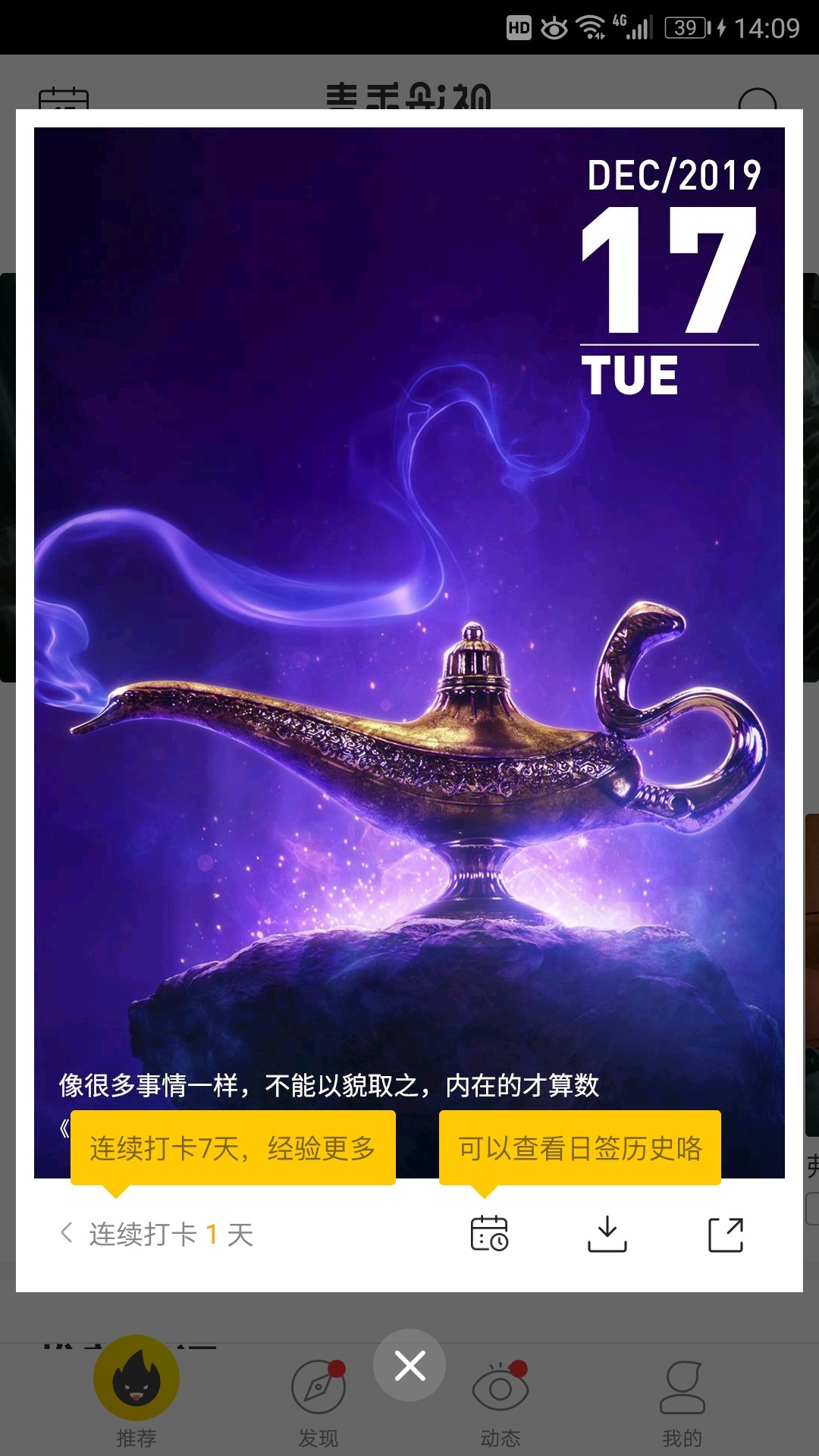Share the daily sign card
The image size is (819, 1456).
tap(726, 1234)
